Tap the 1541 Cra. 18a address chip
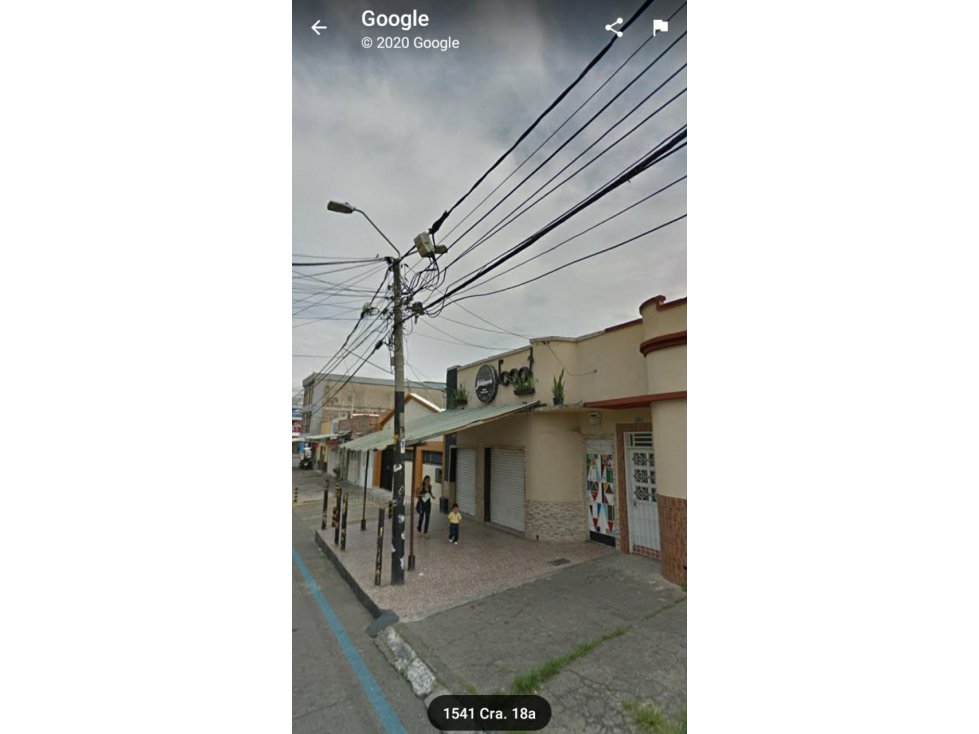The image size is (979, 734). (x=489, y=713)
